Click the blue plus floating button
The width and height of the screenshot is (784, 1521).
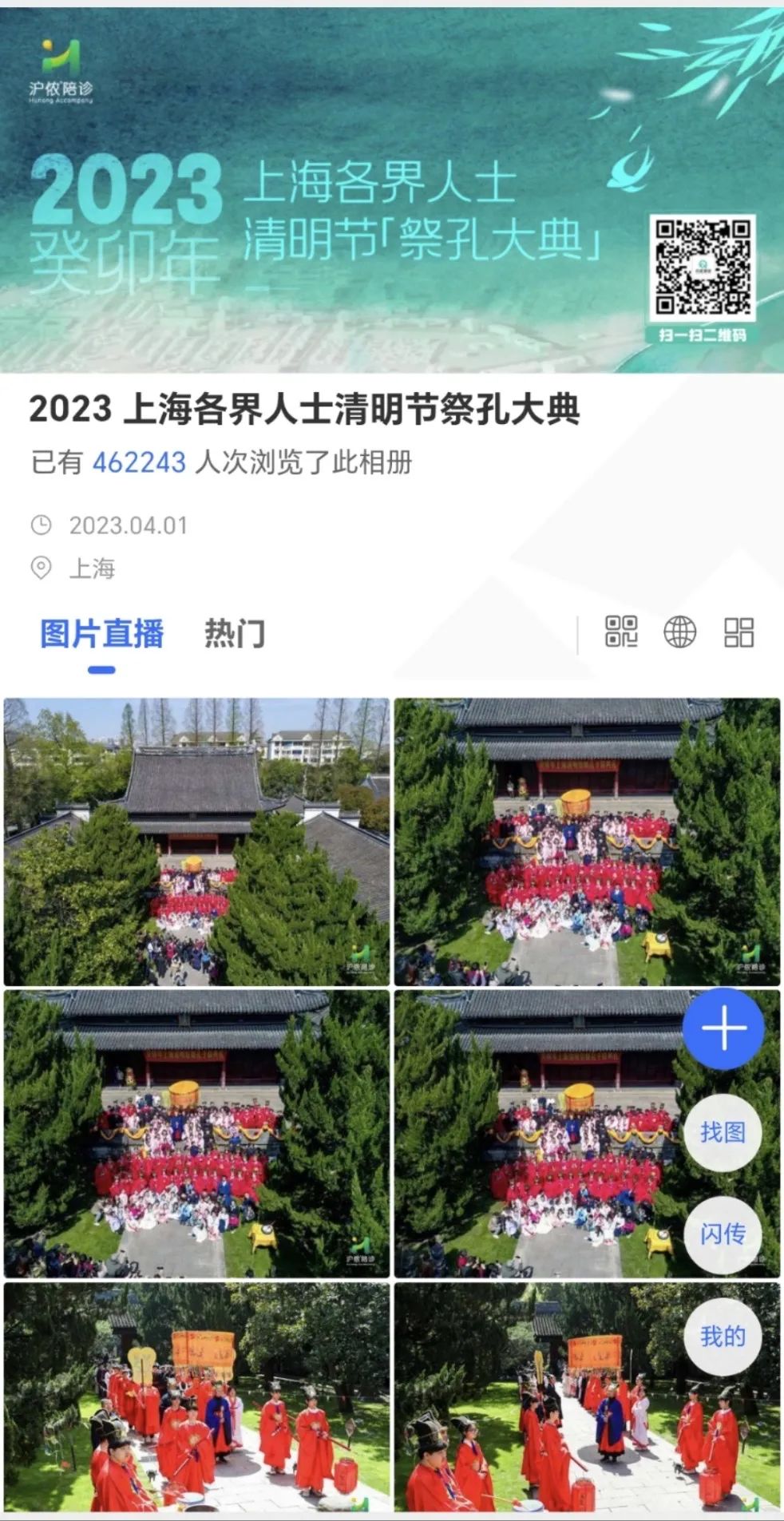click(x=723, y=1029)
